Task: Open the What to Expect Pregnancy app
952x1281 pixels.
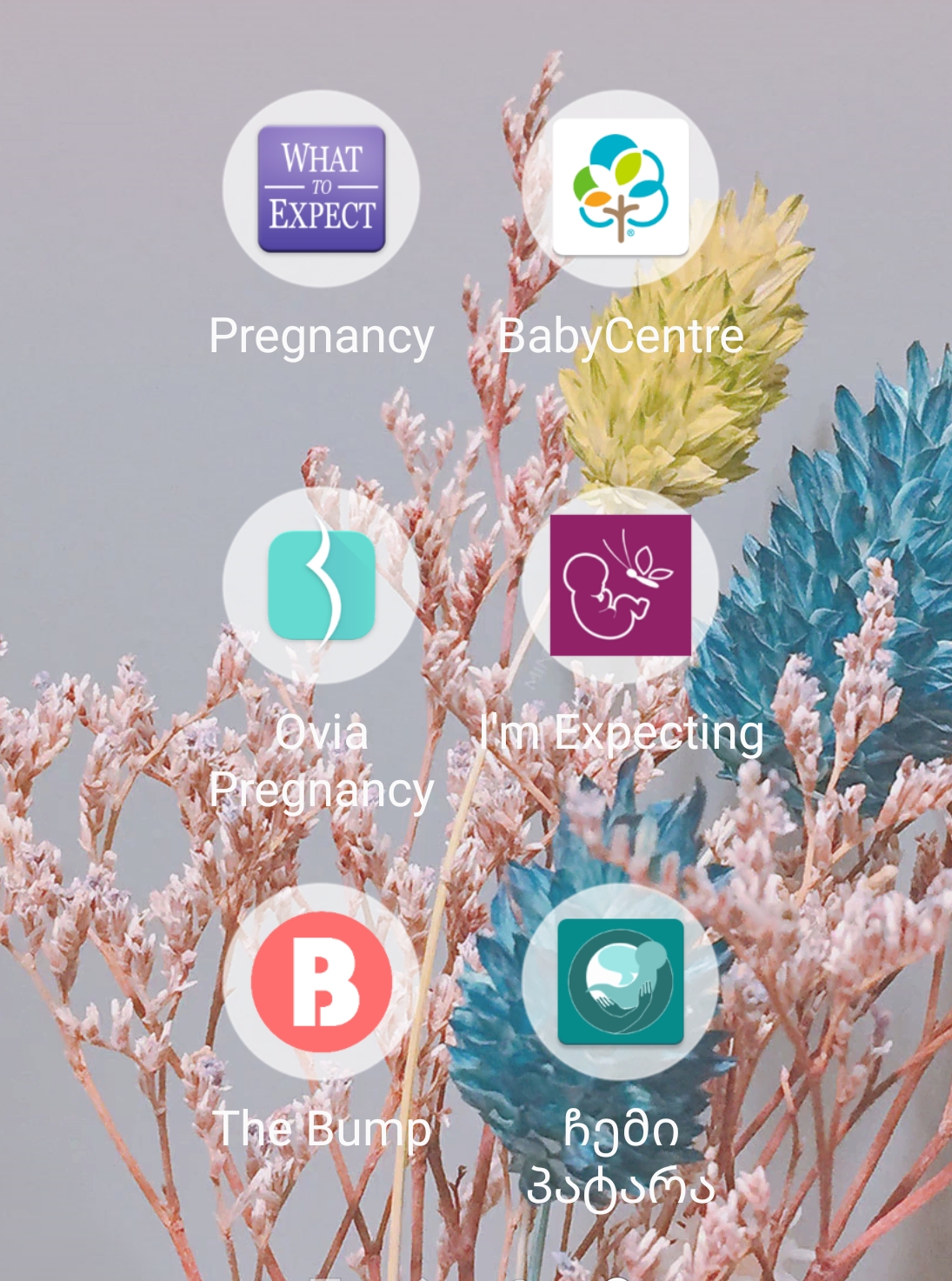Action: (x=321, y=189)
